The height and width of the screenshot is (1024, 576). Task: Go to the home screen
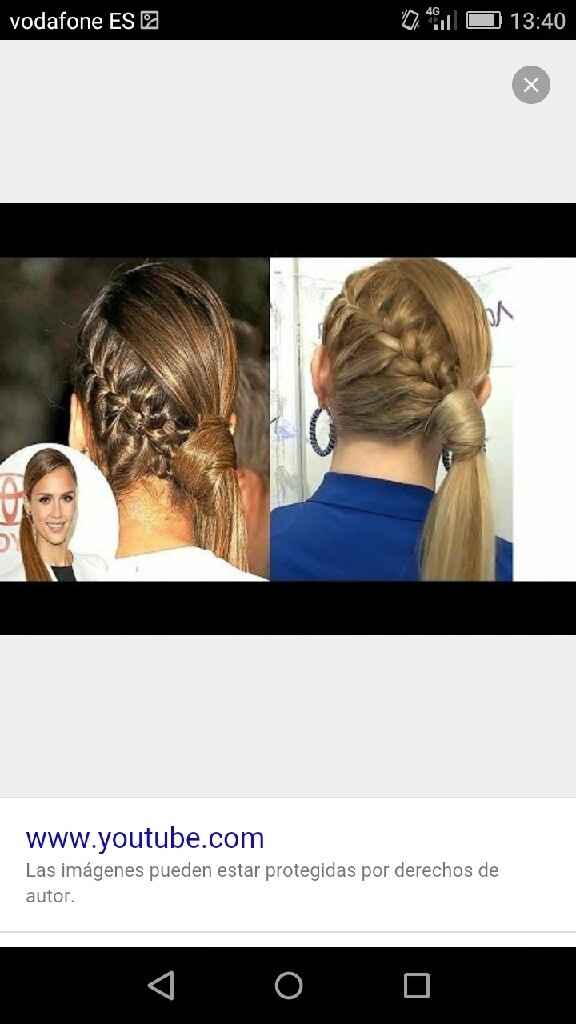pos(288,985)
